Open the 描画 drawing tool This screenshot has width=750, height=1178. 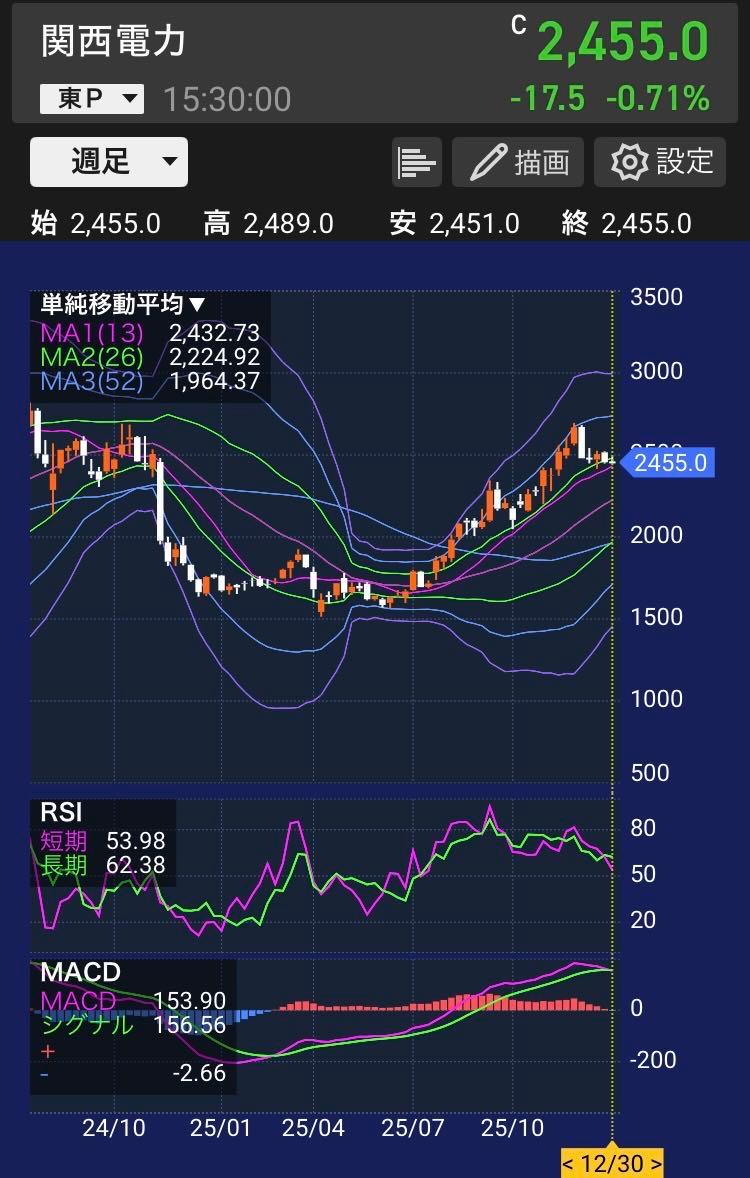pos(517,162)
